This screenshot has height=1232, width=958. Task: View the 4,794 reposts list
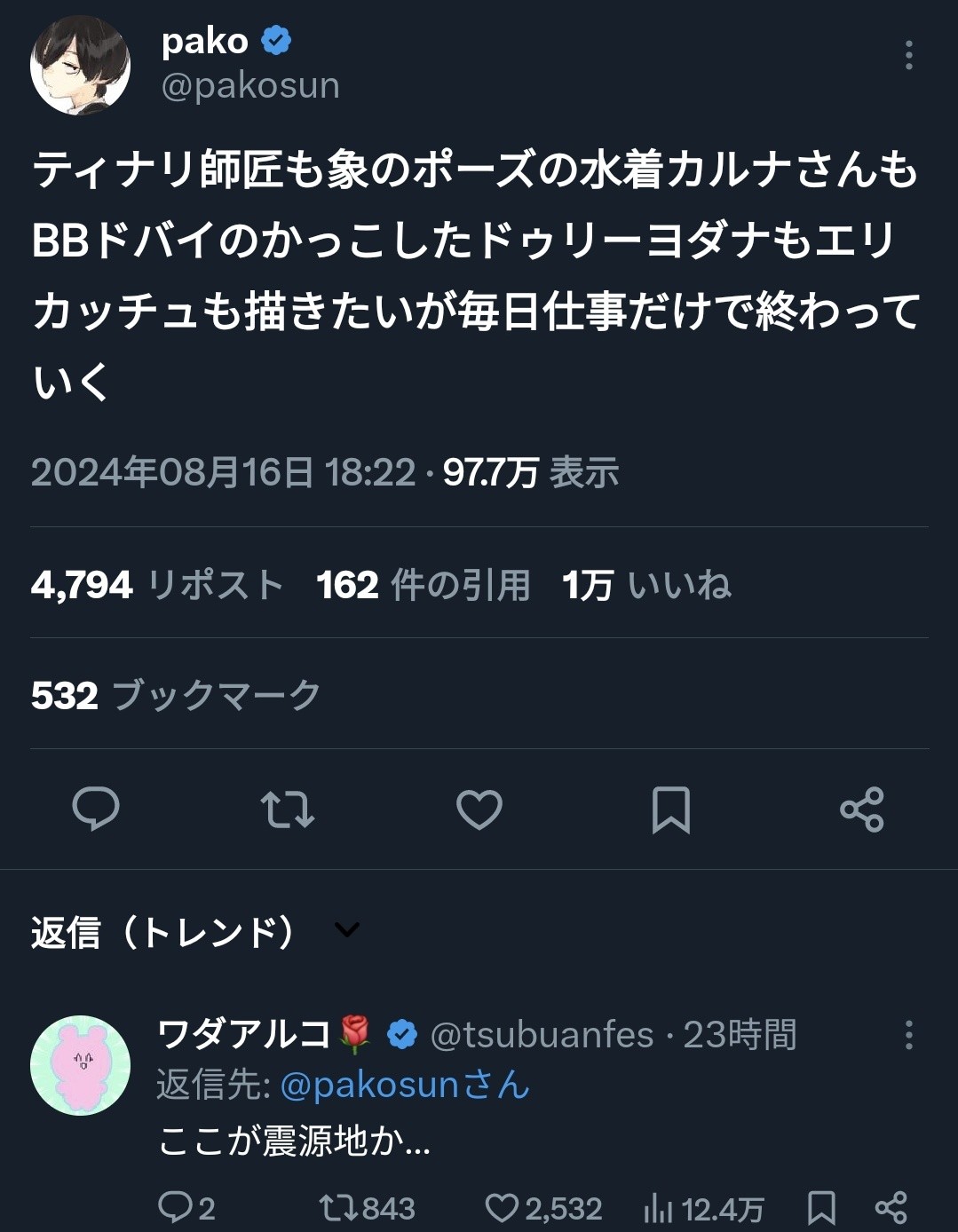coord(157,585)
